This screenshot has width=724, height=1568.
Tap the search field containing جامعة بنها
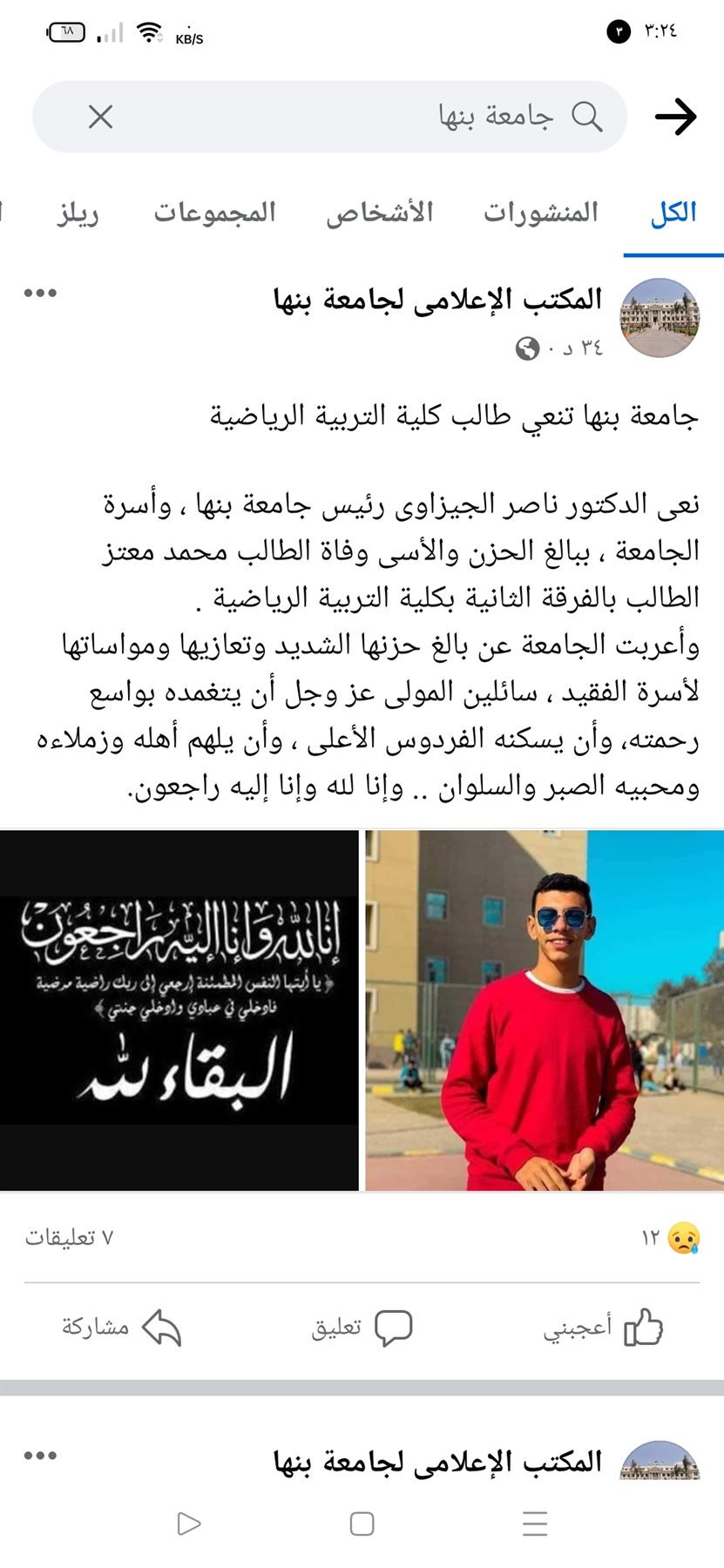[348, 117]
